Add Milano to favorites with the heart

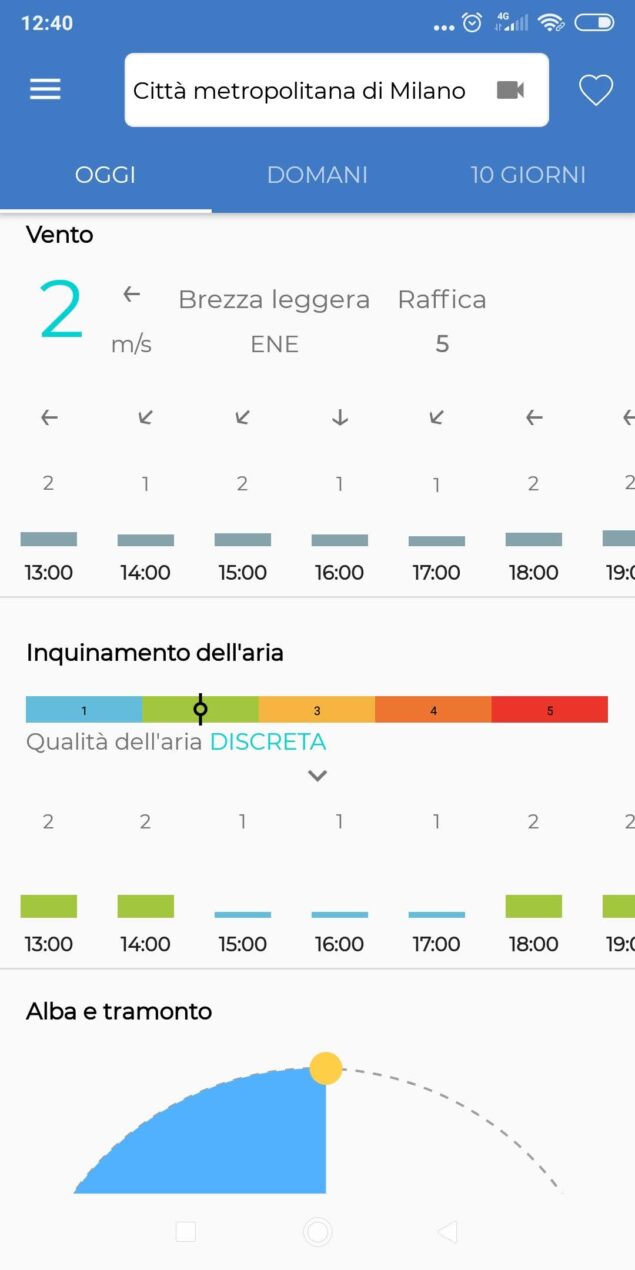pyautogui.click(x=596, y=91)
